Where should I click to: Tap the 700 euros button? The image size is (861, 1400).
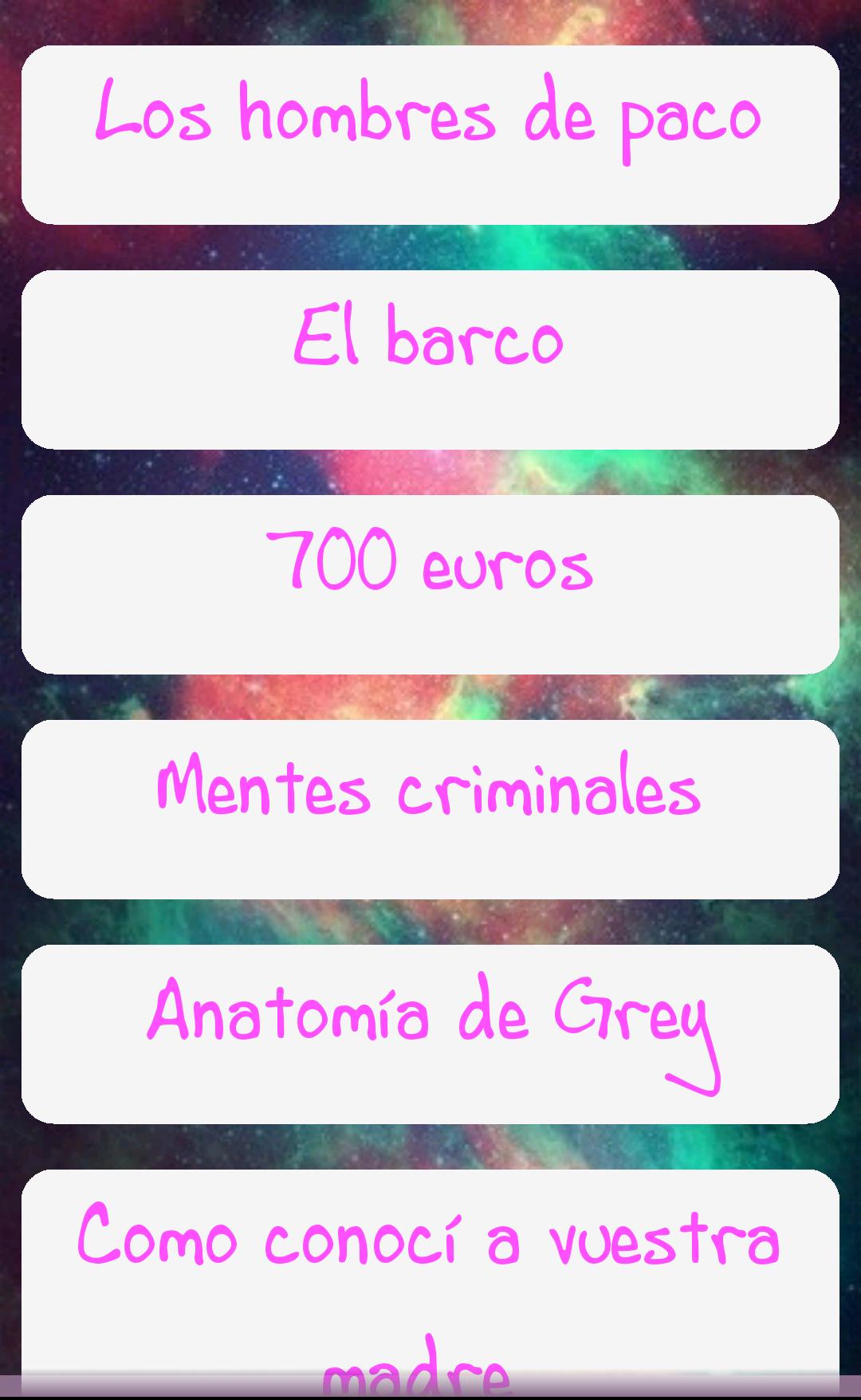pyautogui.click(x=430, y=584)
